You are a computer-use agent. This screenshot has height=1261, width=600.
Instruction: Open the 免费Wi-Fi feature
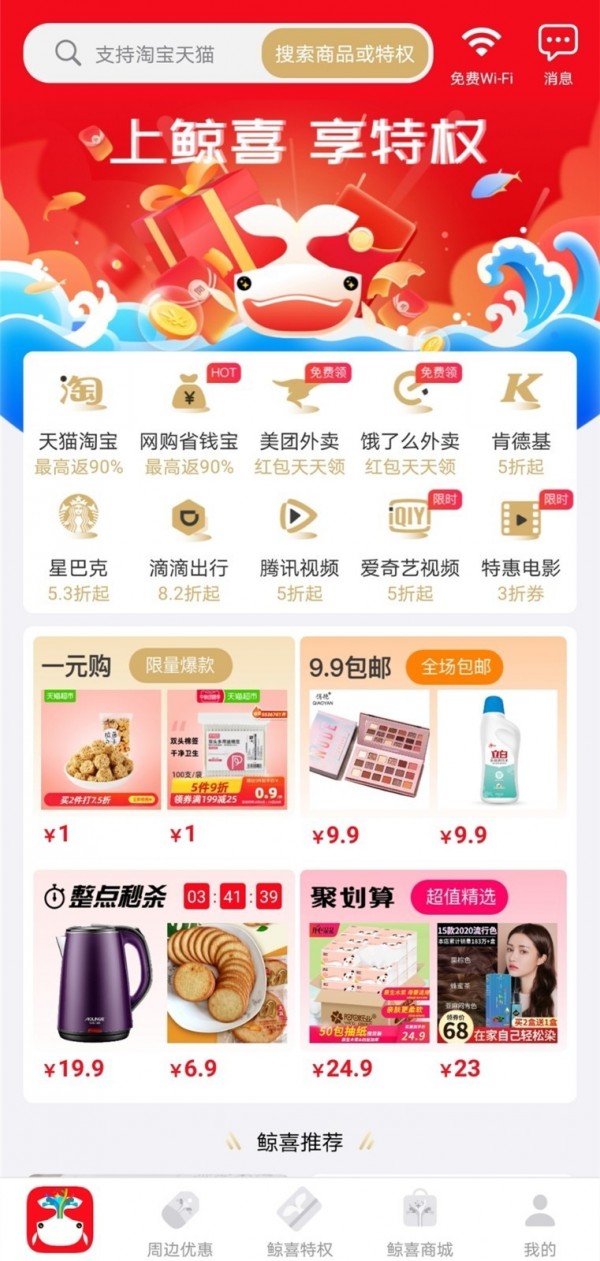pyautogui.click(x=481, y=55)
